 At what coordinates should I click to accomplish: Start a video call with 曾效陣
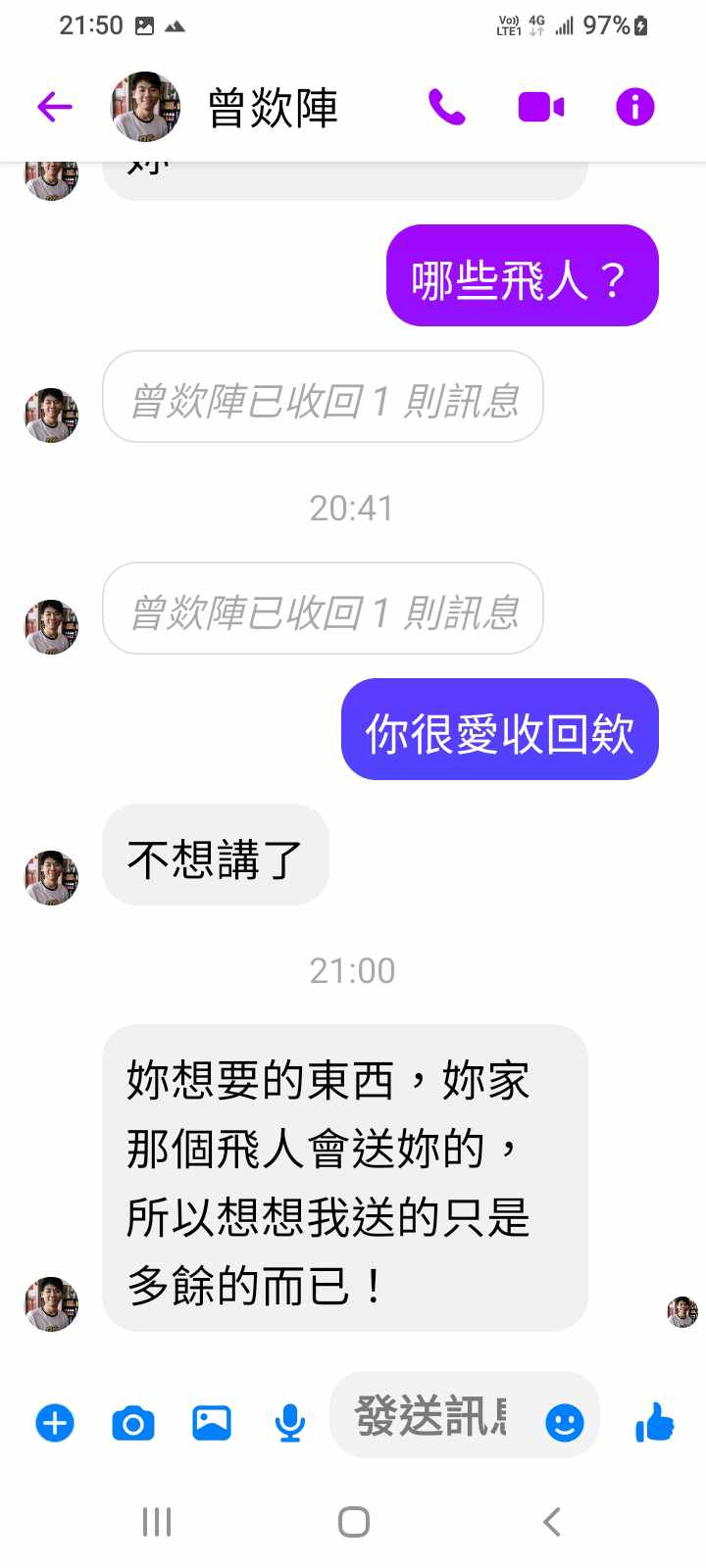click(540, 107)
